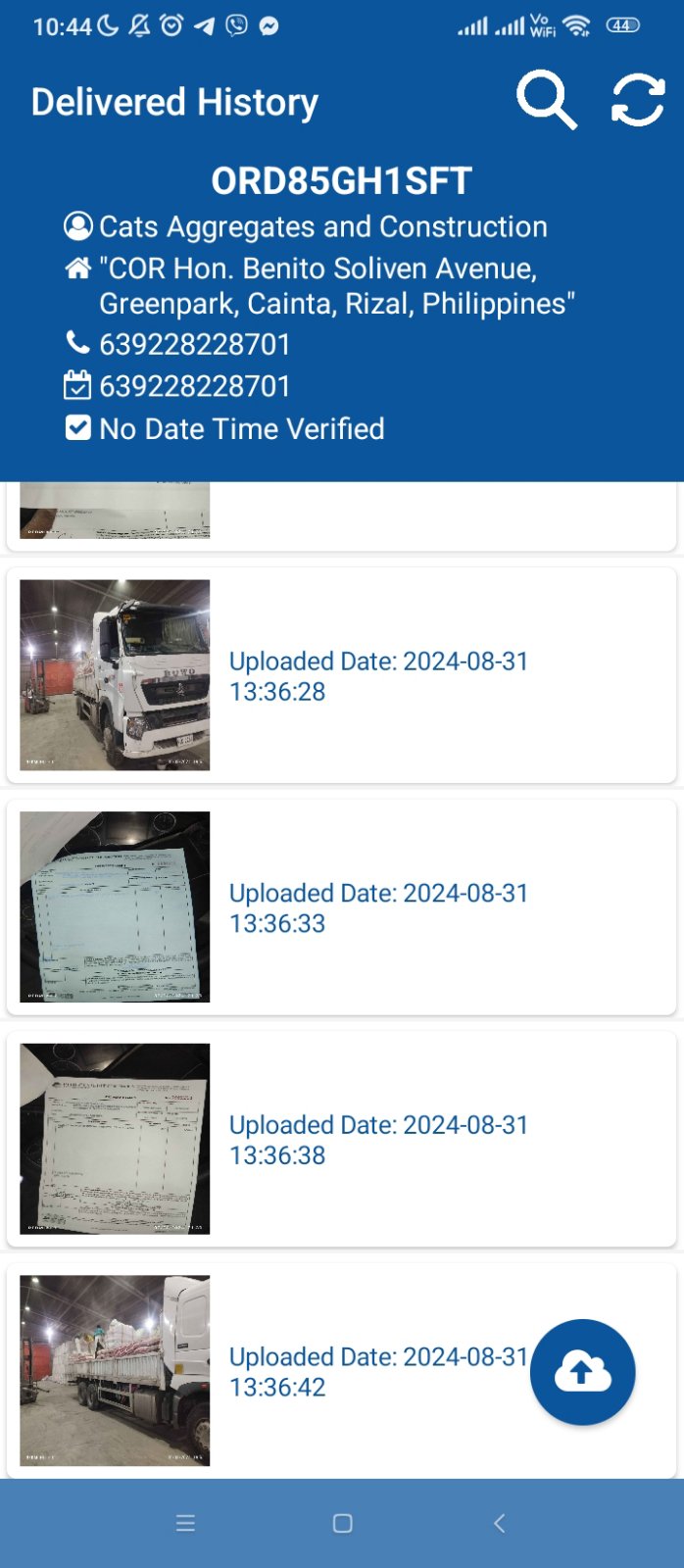View photo uploaded at 13:36:42

(x=115, y=1370)
